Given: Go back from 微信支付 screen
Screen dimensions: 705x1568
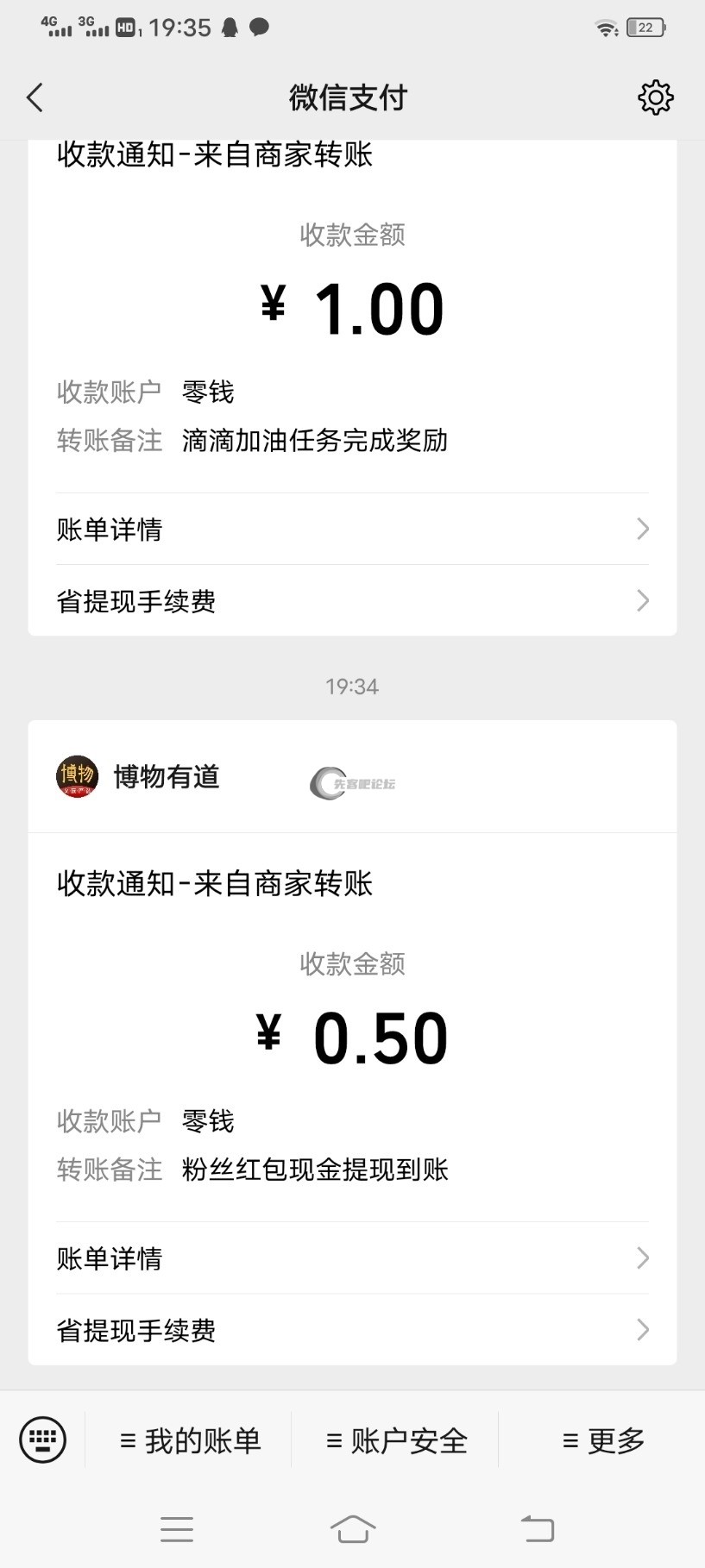Looking at the screenshot, I should 35,97.
